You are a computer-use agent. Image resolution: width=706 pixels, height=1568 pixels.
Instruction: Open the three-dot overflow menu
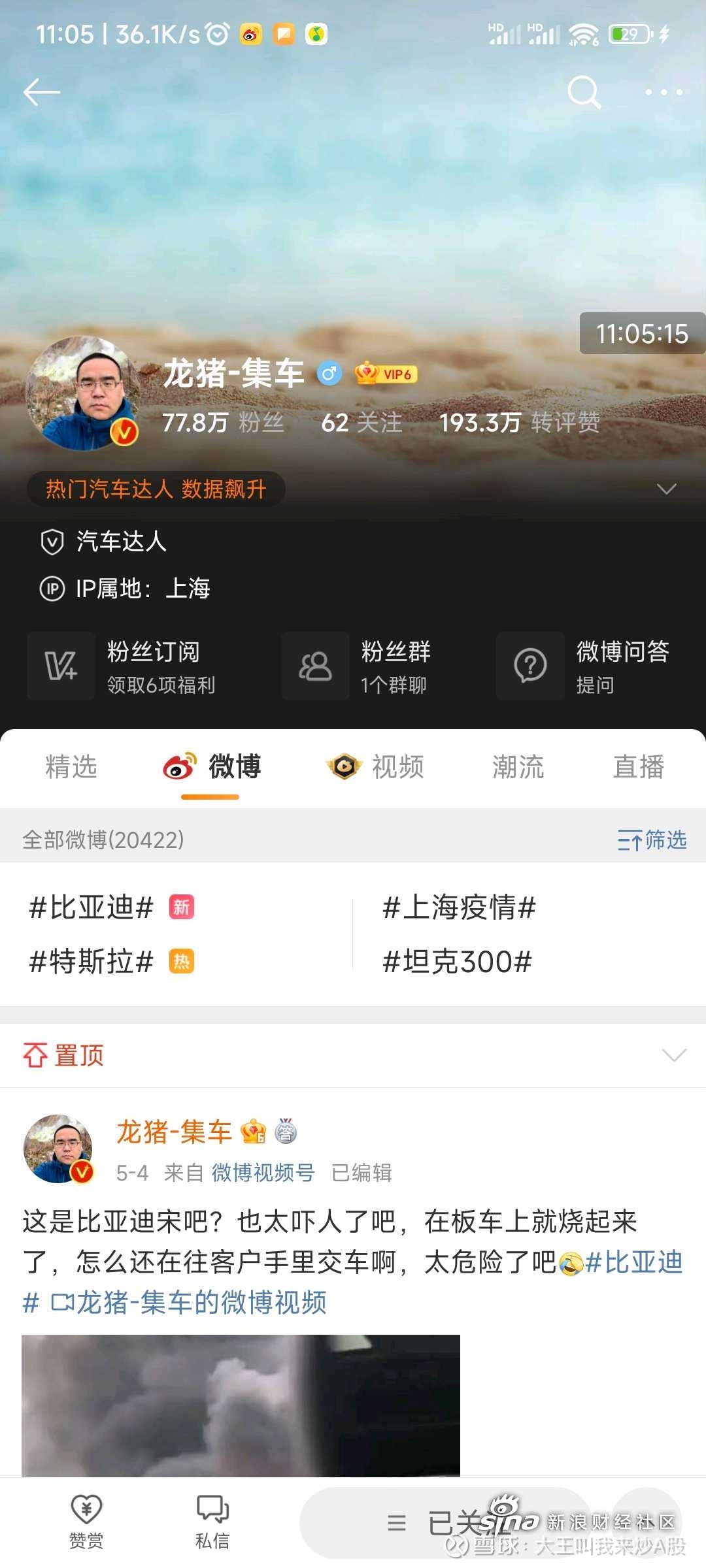click(664, 92)
